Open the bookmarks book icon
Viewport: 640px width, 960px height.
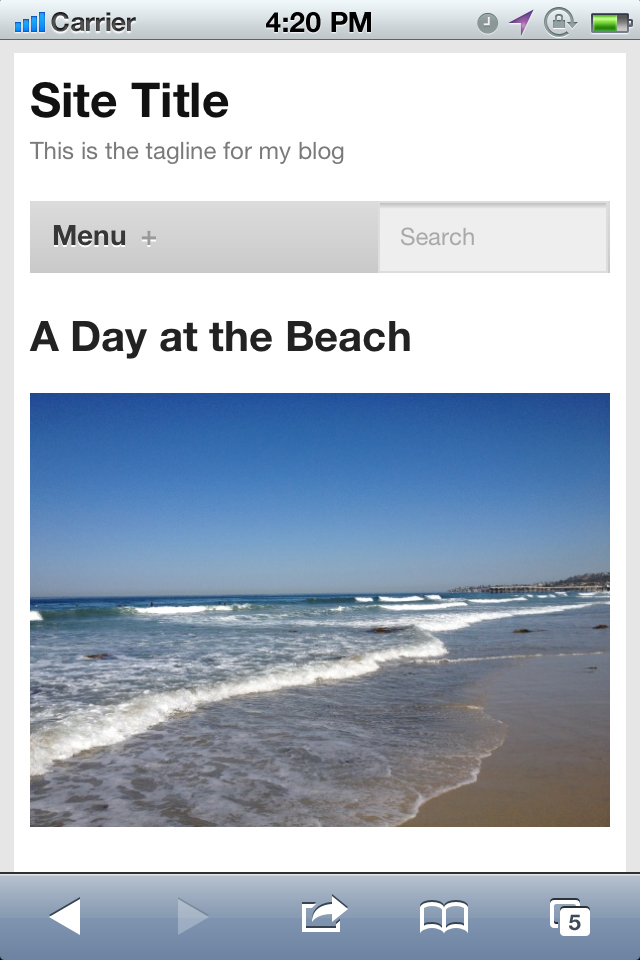pyautogui.click(x=444, y=916)
